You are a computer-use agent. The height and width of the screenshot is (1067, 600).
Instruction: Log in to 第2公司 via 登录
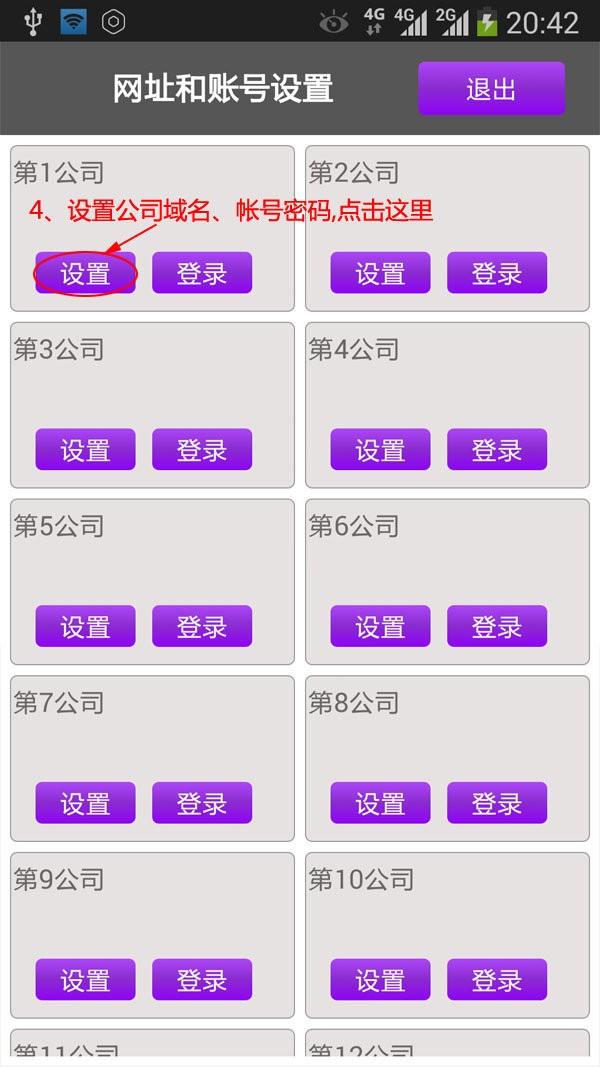[x=497, y=273]
